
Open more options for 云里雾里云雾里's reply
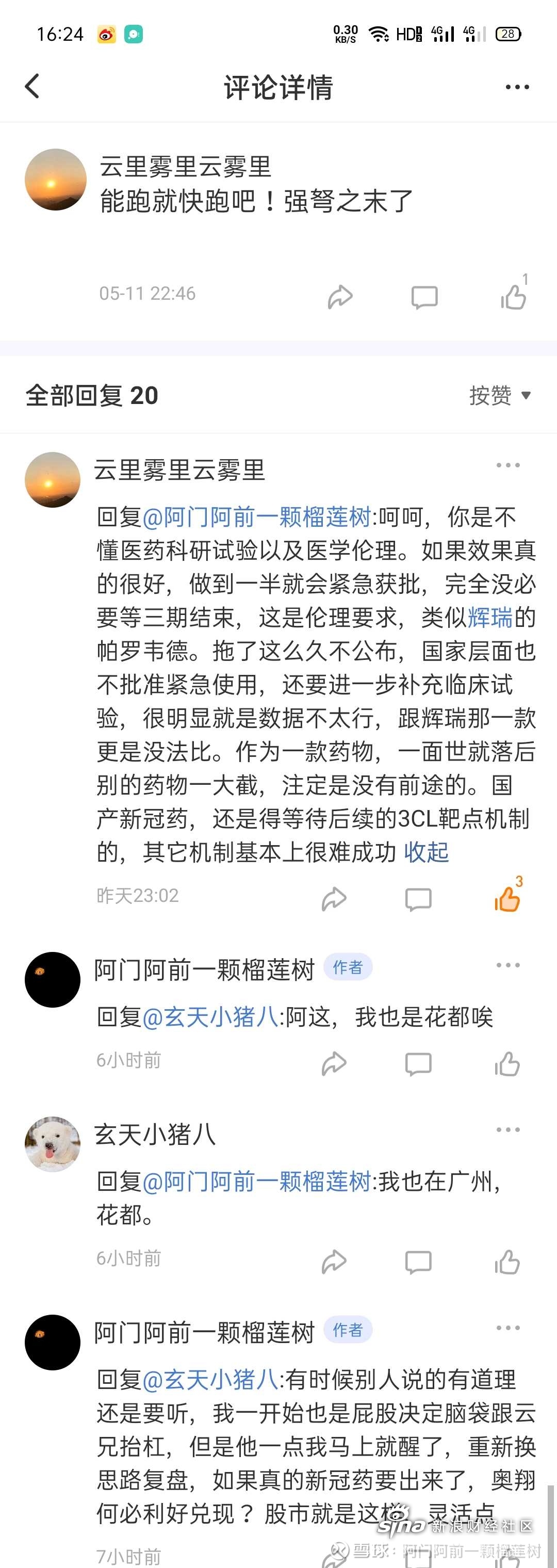click(x=507, y=465)
